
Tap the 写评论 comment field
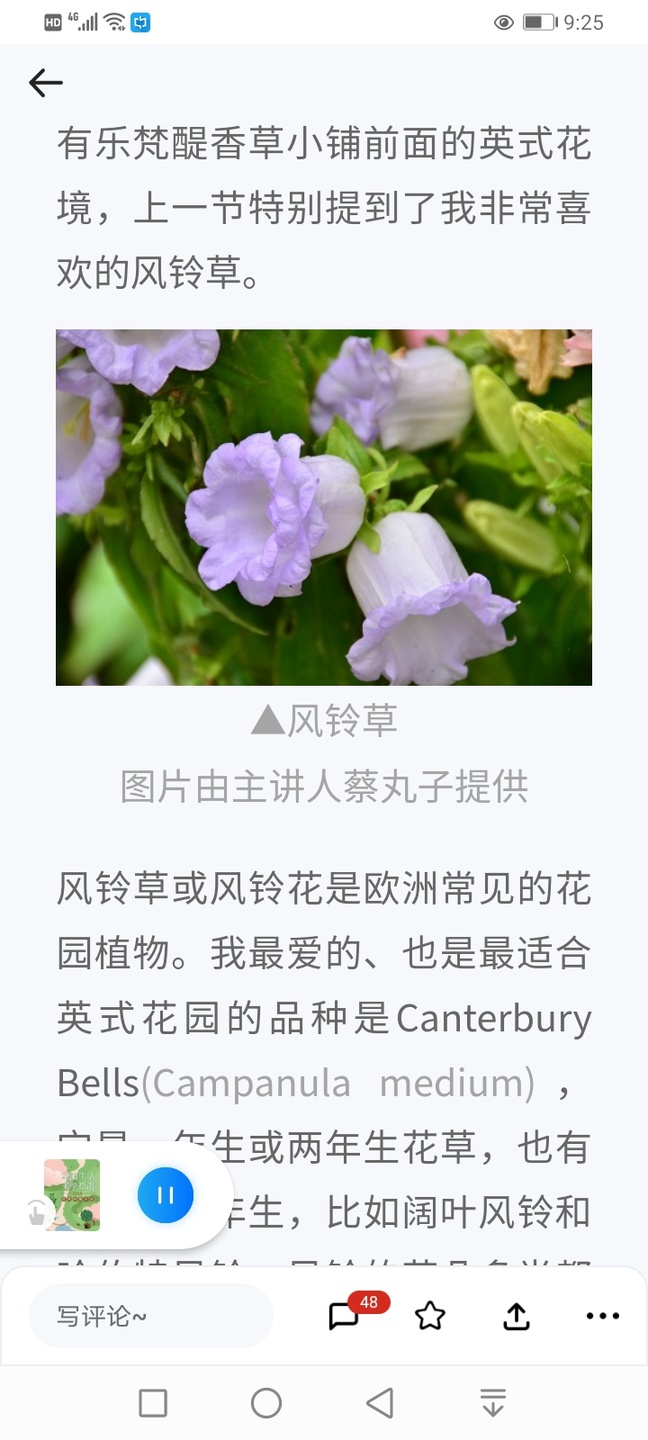(x=151, y=1316)
